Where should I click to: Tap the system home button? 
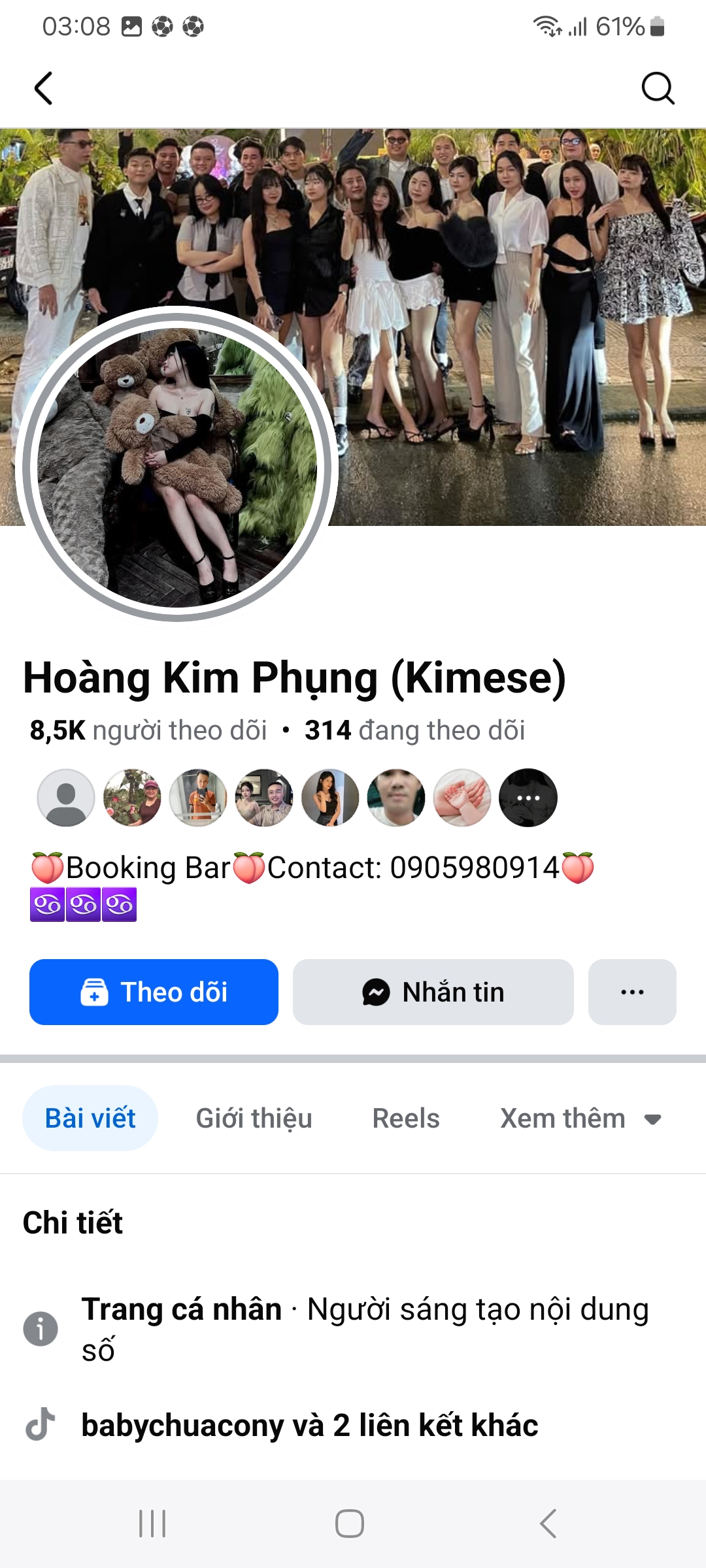350,1524
